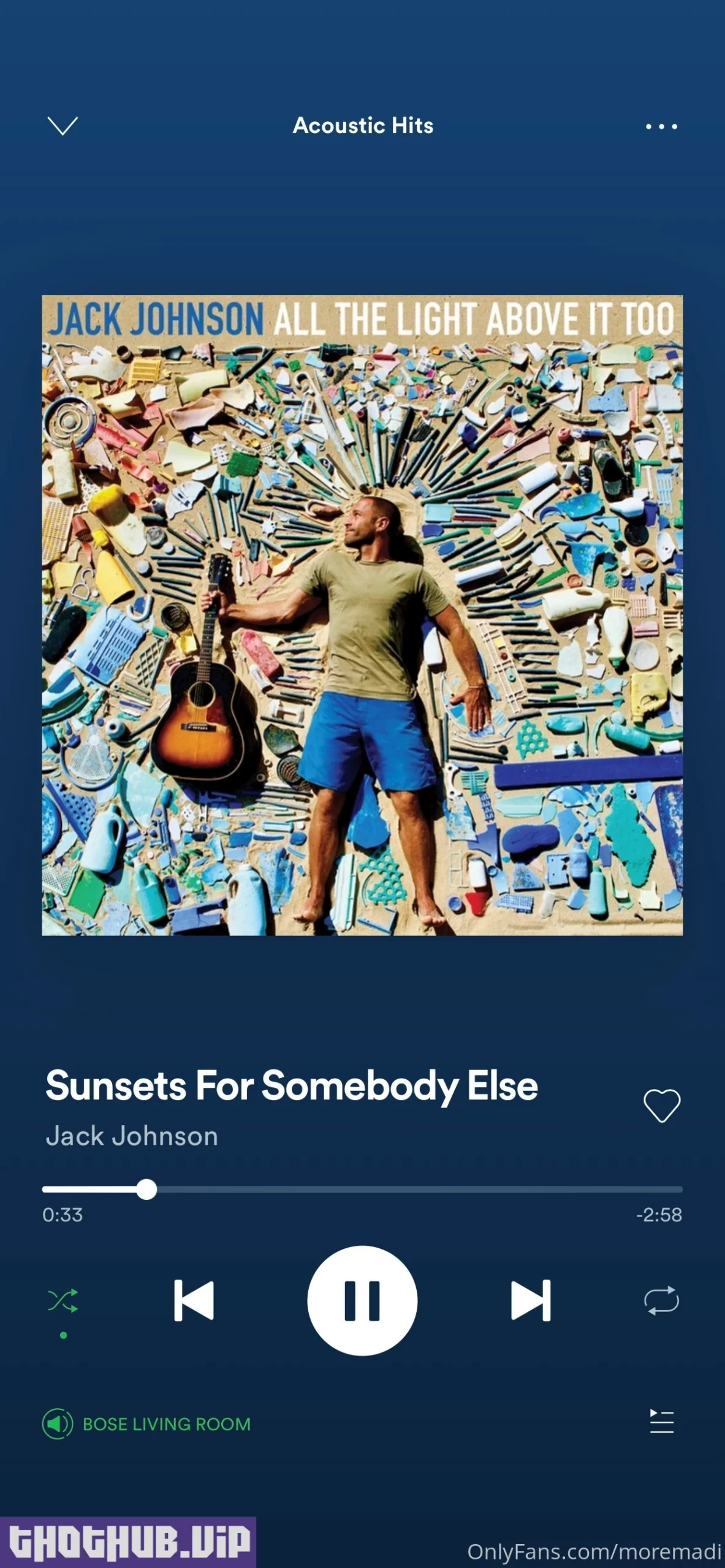Image resolution: width=725 pixels, height=1568 pixels.
Task: Tap the song progress bar
Action: click(x=362, y=1189)
